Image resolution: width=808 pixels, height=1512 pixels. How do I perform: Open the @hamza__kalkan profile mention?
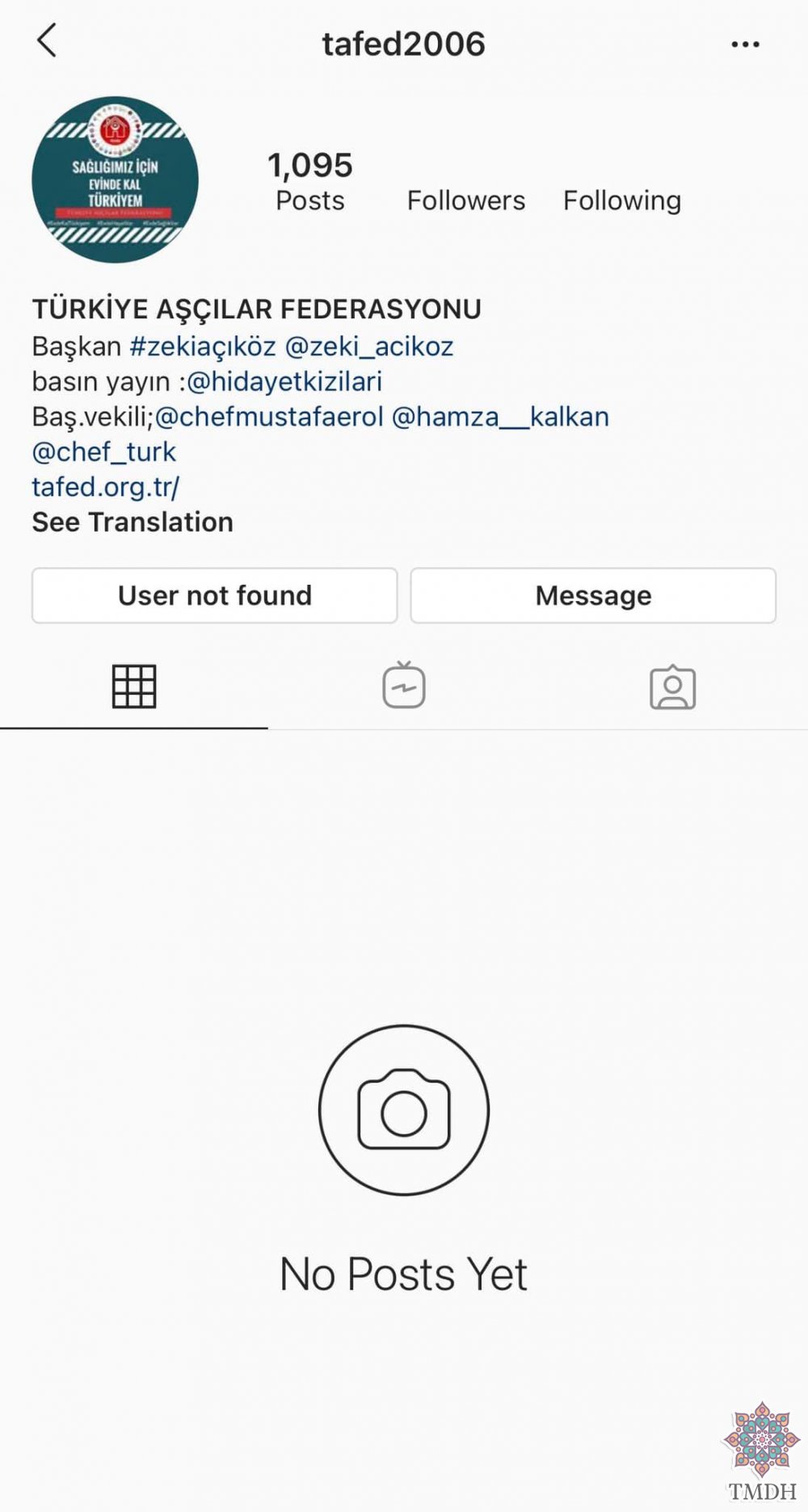[x=500, y=417]
